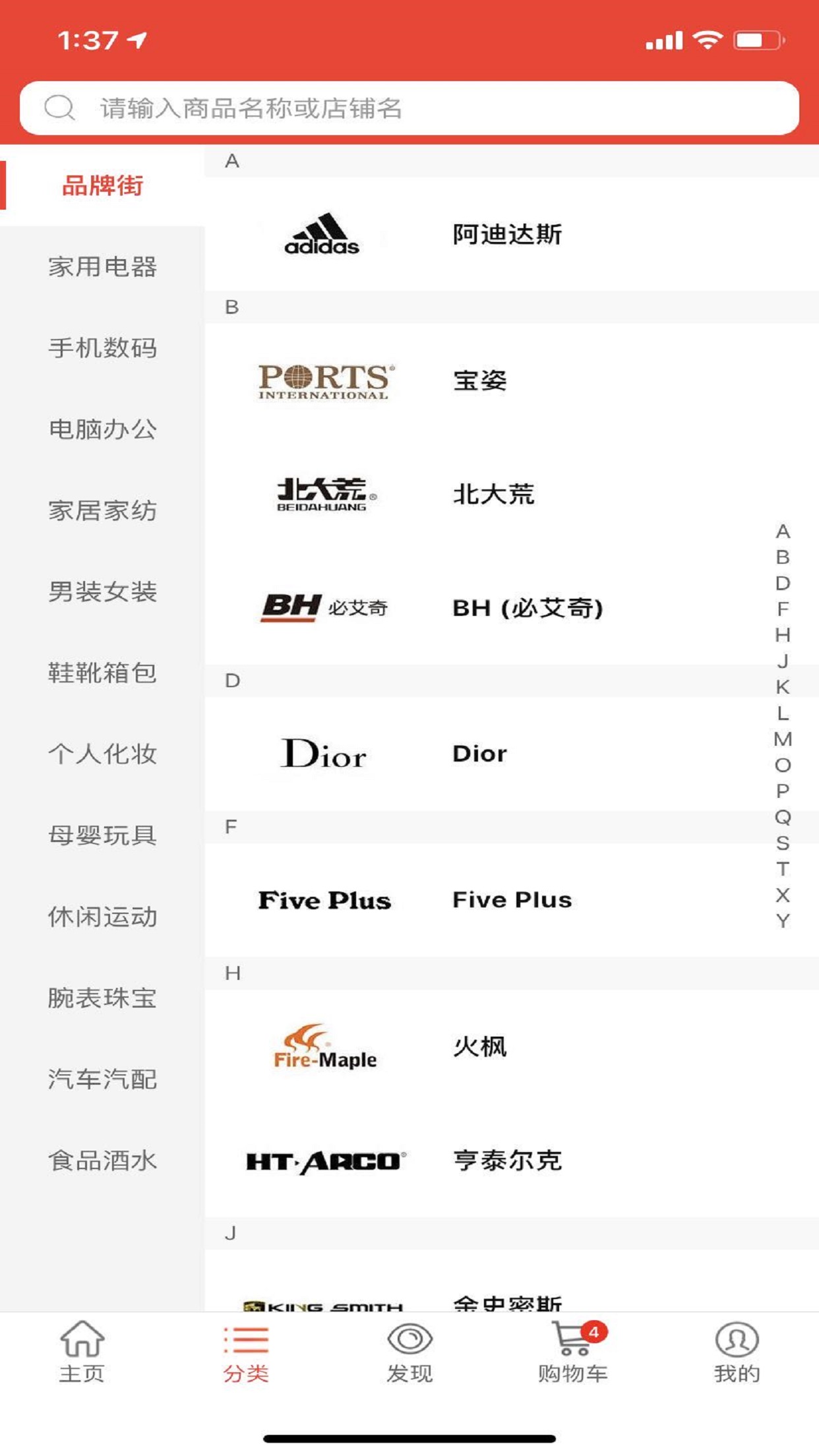Open the adidas brand logo
This screenshot has width=819, height=1456.
[x=322, y=232]
